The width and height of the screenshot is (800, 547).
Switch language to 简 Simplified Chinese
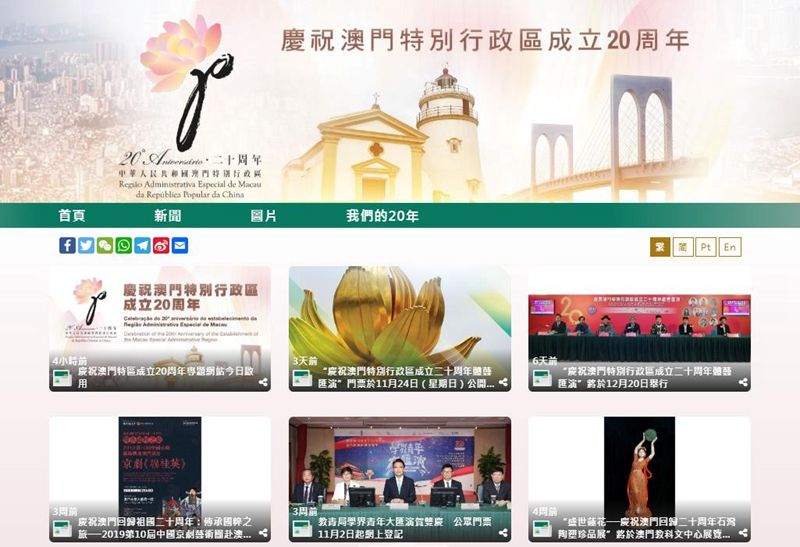pyautogui.click(x=683, y=247)
